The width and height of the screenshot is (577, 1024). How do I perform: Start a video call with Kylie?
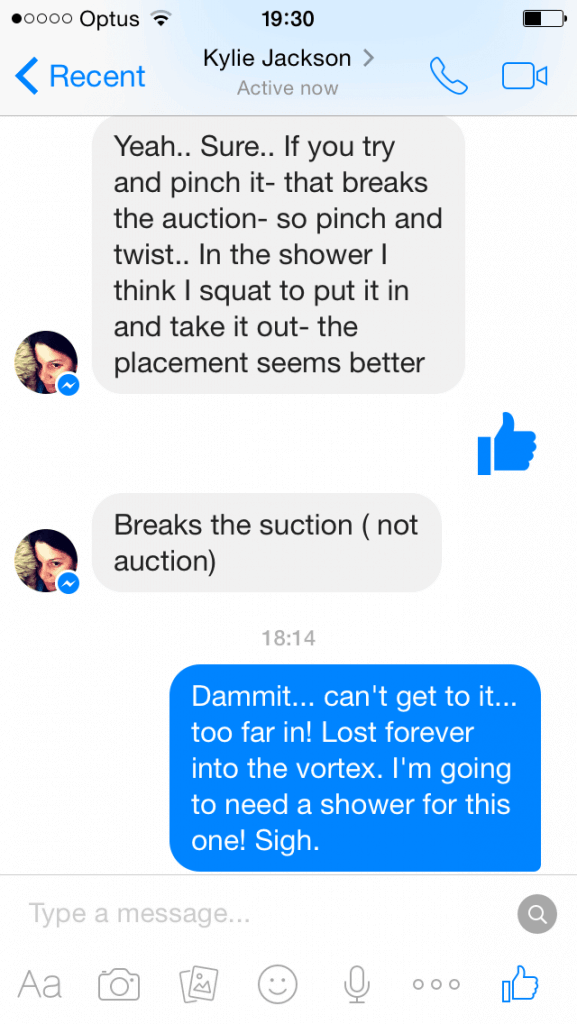(524, 76)
